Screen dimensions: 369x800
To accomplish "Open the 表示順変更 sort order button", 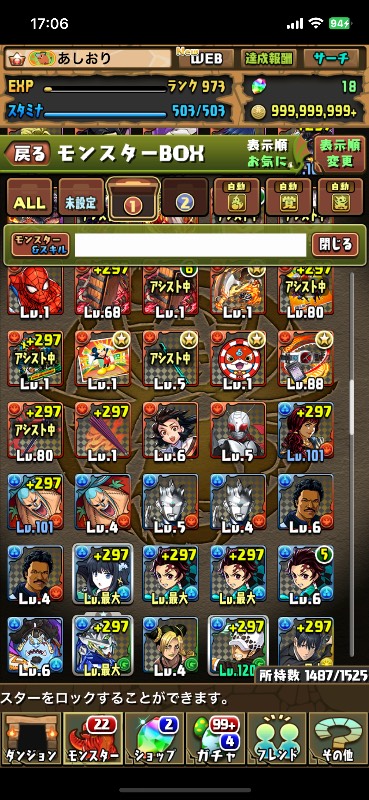I will [x=340, y=153].
